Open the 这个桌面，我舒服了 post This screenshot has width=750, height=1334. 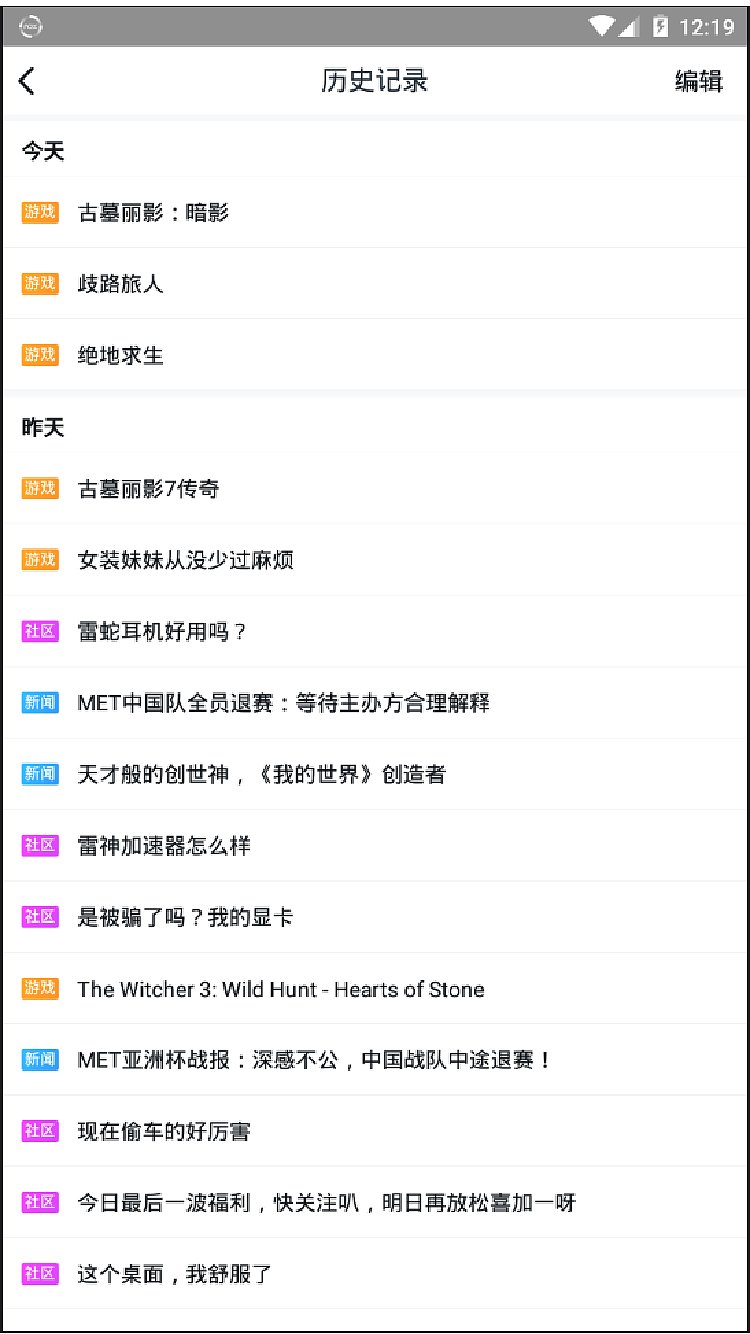(174, 1274)
